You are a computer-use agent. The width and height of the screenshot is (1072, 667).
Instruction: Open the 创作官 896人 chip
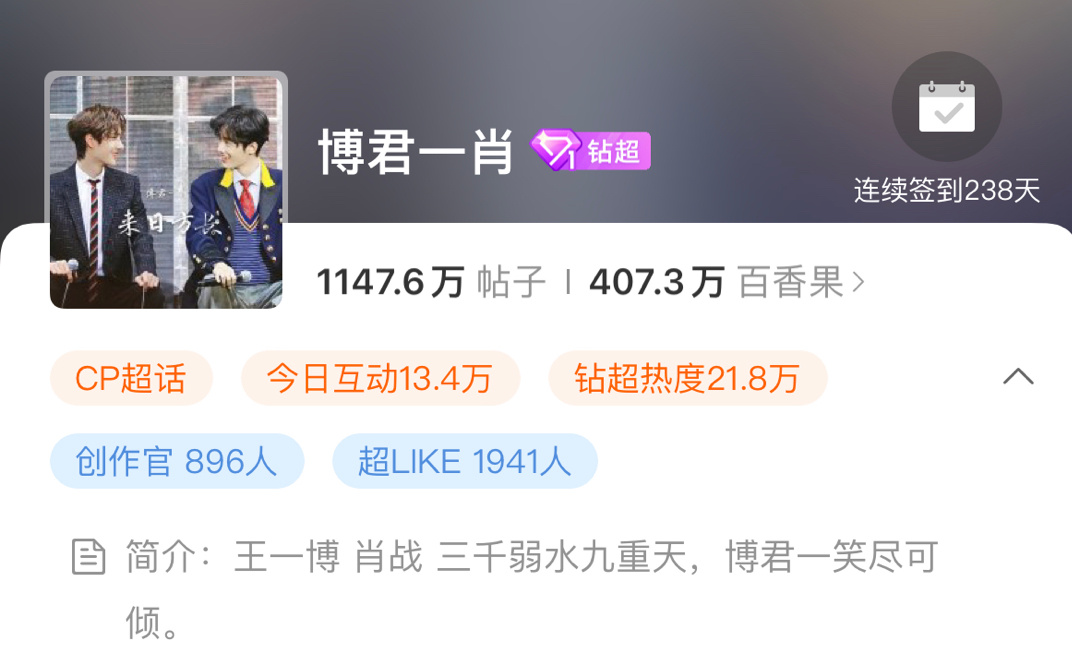pyautogui.click(x=177, y=461)
